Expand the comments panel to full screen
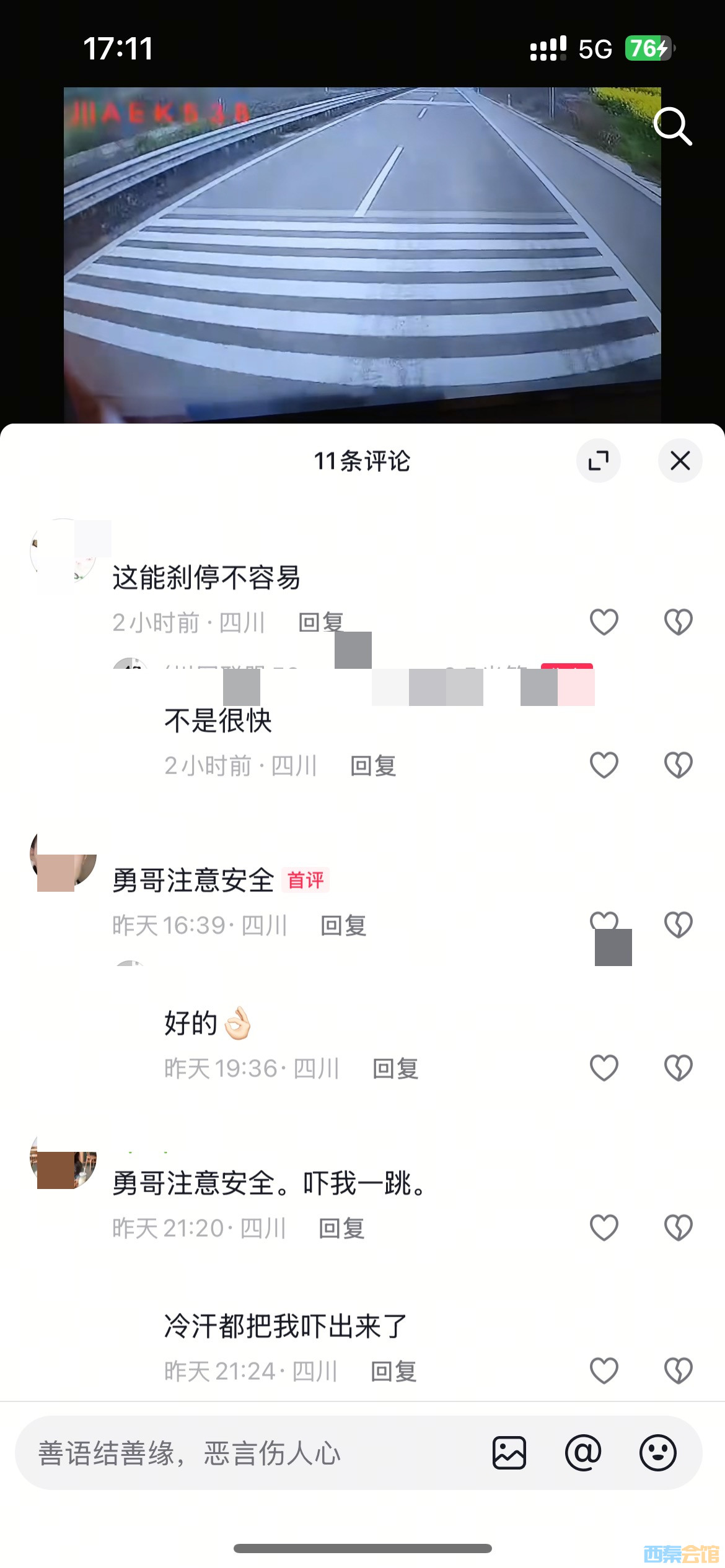 pyautogui.click(x=598, y=461)
